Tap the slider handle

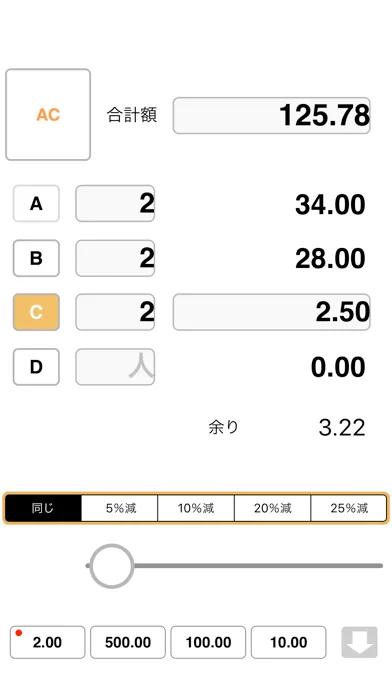point(111,566)
